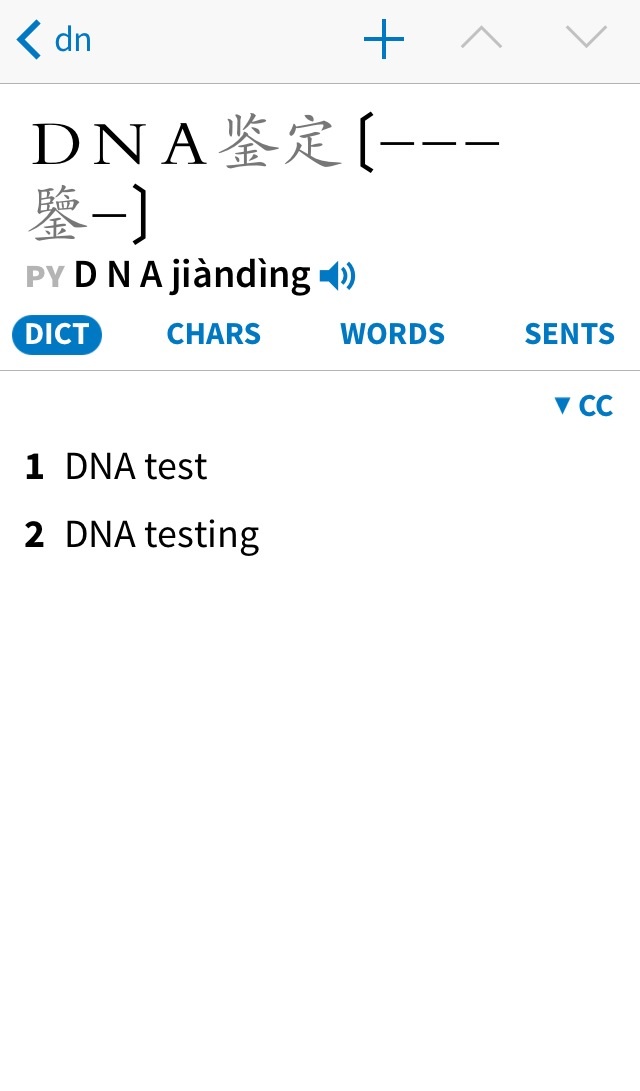Toggle the PY pinyin label
640x1091 pixels.
coord(45,278)
